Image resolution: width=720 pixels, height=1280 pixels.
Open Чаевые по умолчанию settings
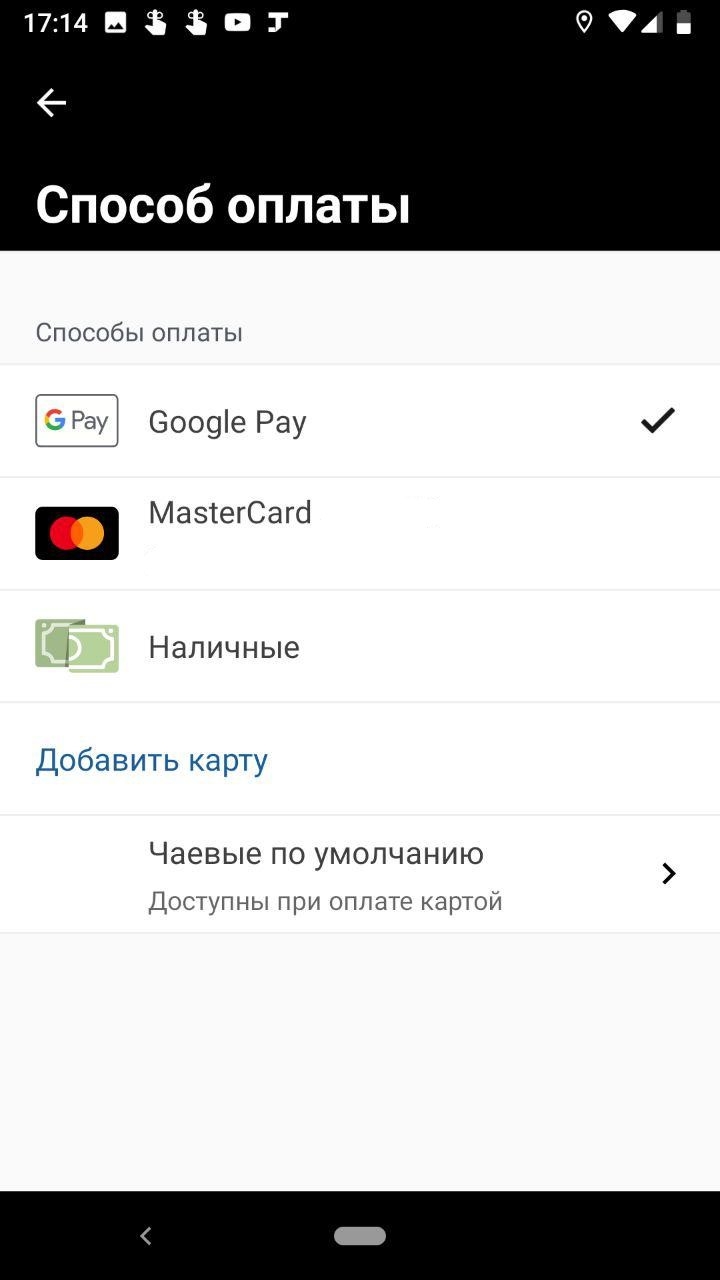click(x=360, y=874)
